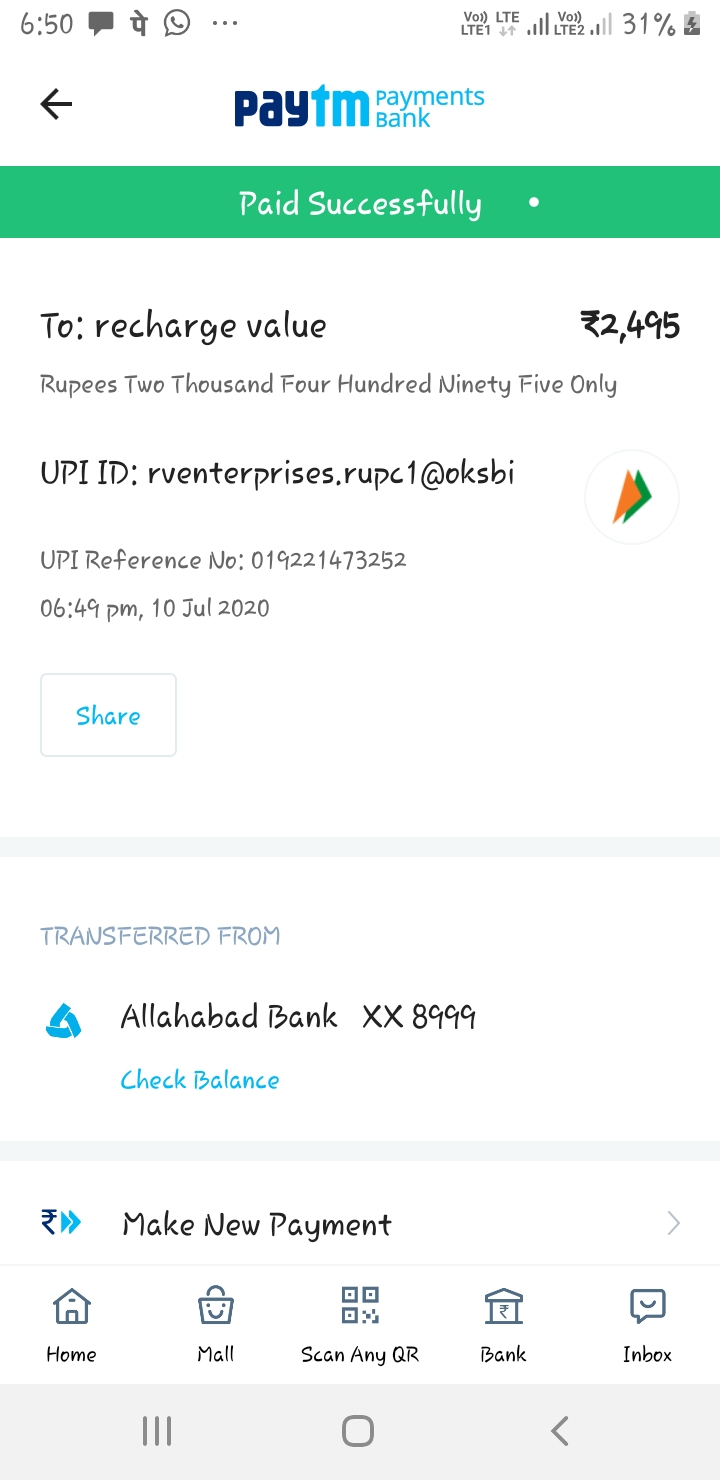Switch to the Home tab
The height and width of the screenshot is (1480, 720).
point(71,1324)
